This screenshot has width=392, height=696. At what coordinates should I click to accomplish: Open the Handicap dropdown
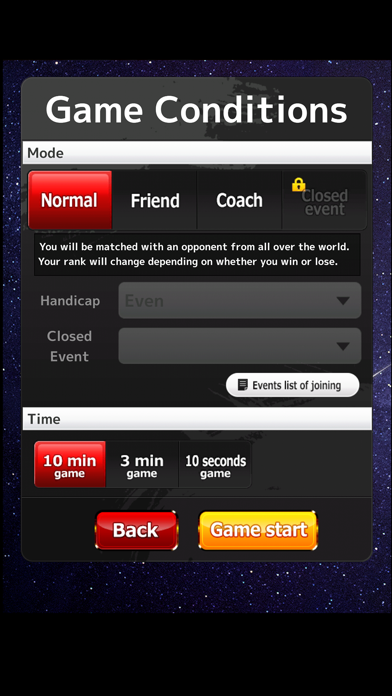240,301
